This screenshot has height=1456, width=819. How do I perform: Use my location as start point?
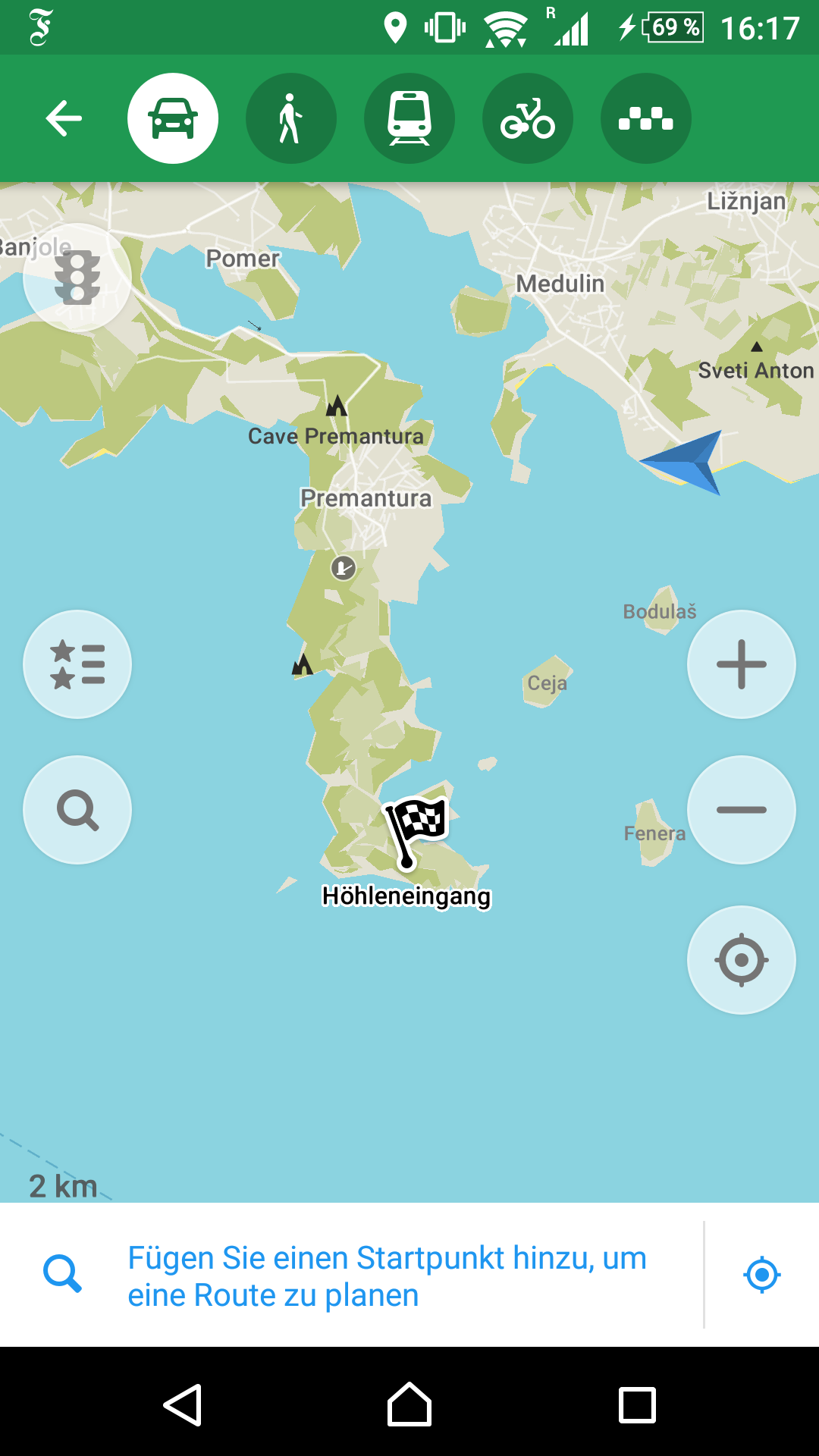tap(762, 1275)
